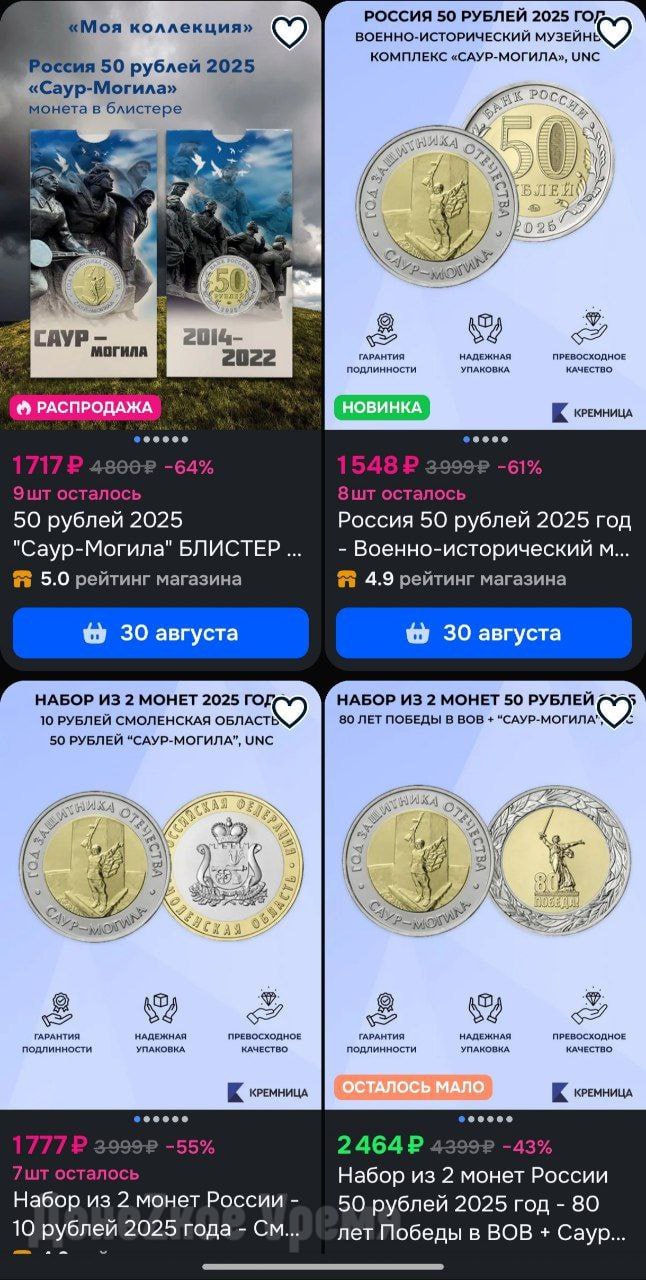Add the 1717 ₽ blister coin to favorites

tap(290, 33)
